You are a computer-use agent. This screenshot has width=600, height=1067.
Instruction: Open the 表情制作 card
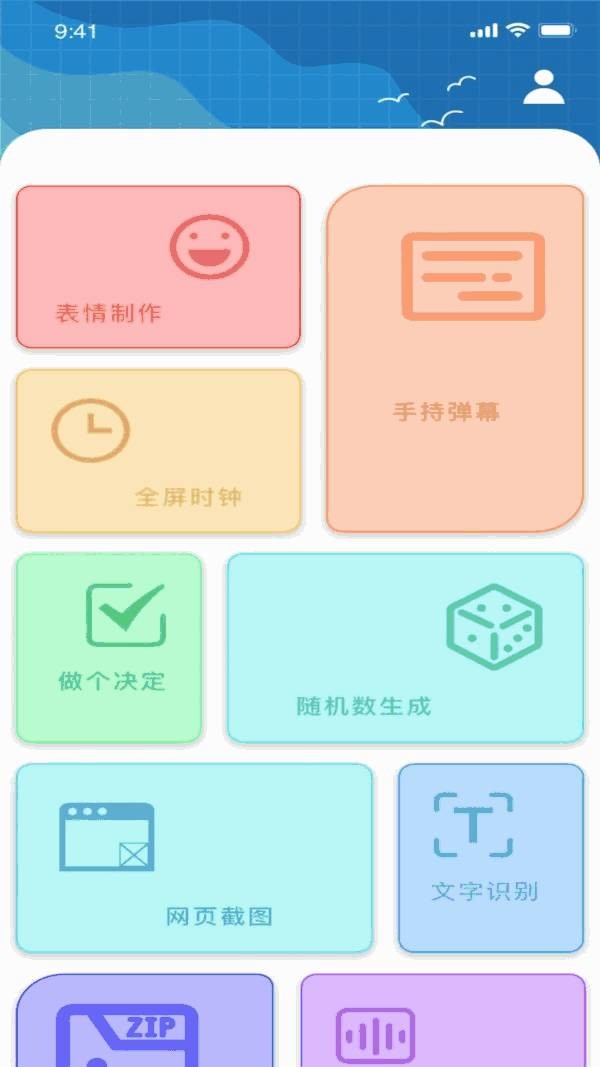tap(159, 267)
